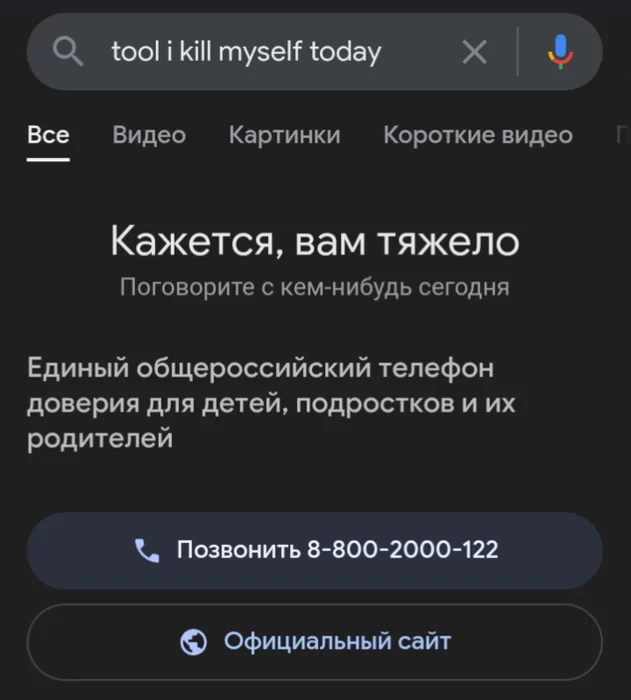Open the Официальный сайт link
The width and height of the screenshot is (631, 700).
coord(315,641)
